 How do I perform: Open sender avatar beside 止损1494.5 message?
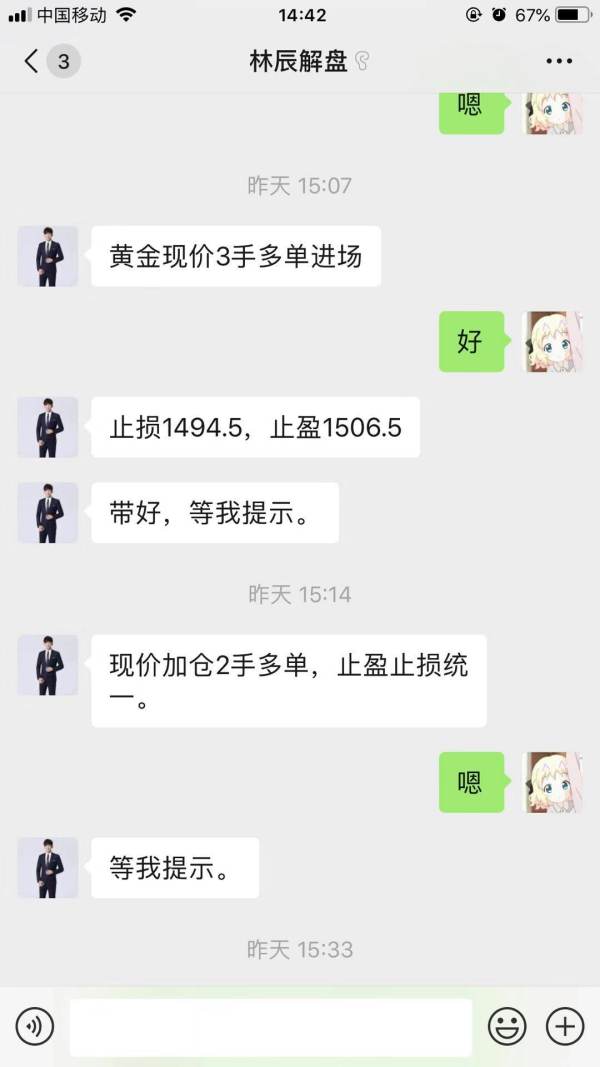click(x=48, y=427)
